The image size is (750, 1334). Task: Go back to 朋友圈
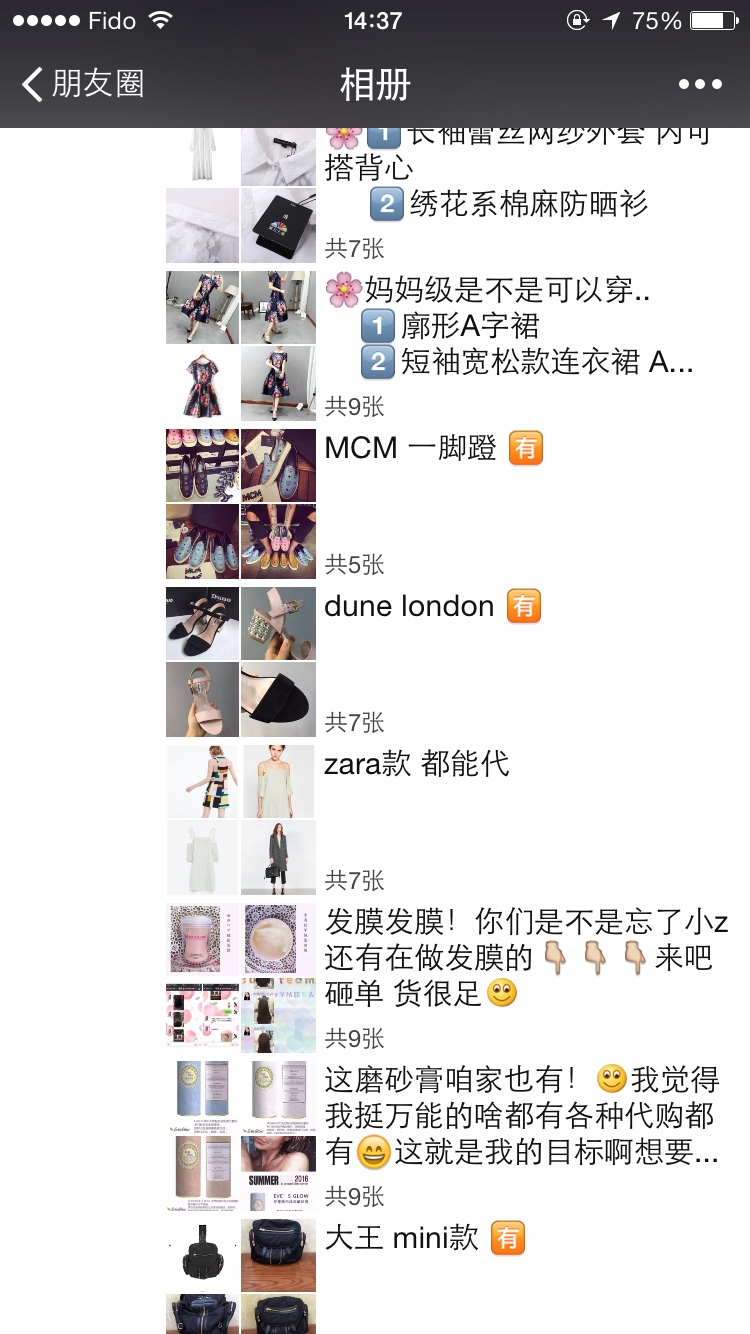tap(82, 84)
